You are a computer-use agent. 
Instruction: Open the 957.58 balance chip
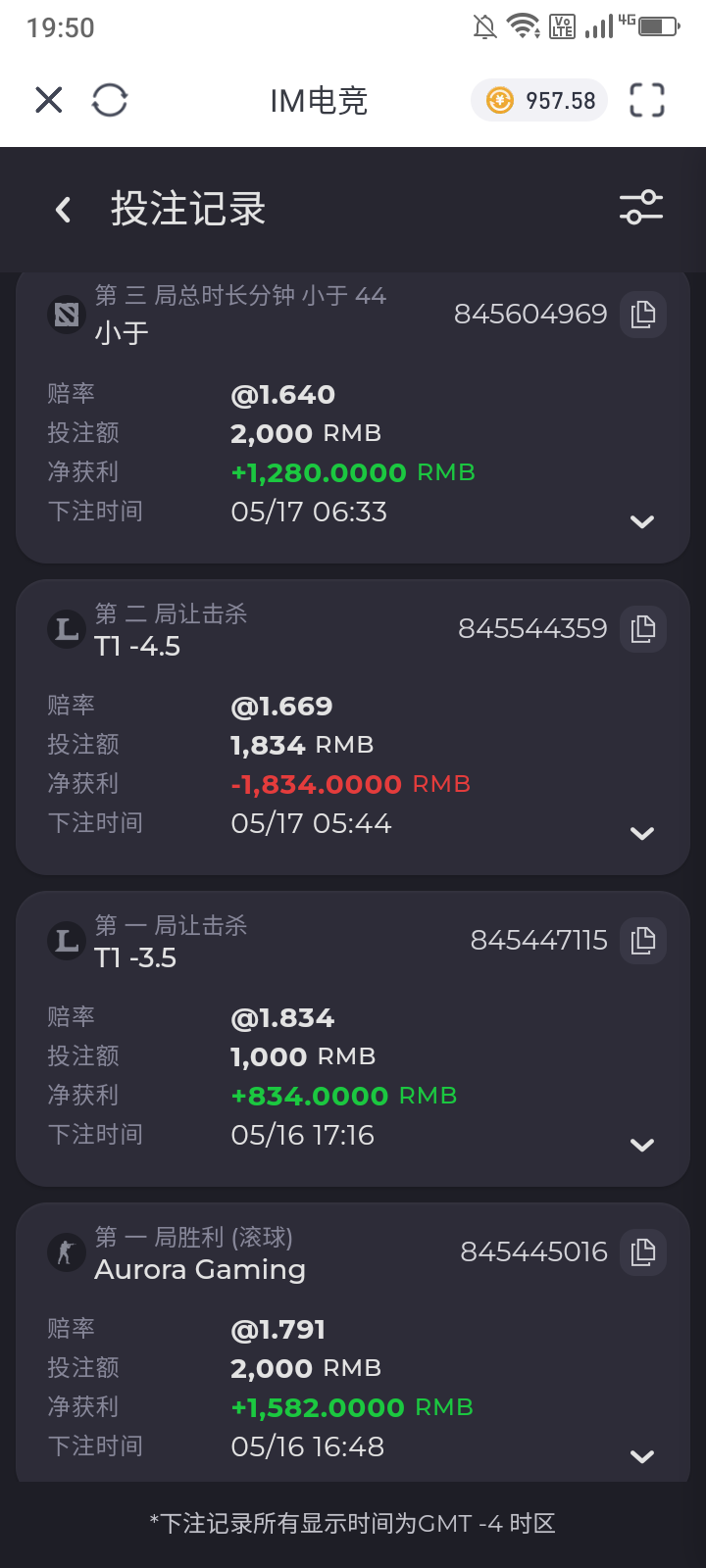[539, 100]
